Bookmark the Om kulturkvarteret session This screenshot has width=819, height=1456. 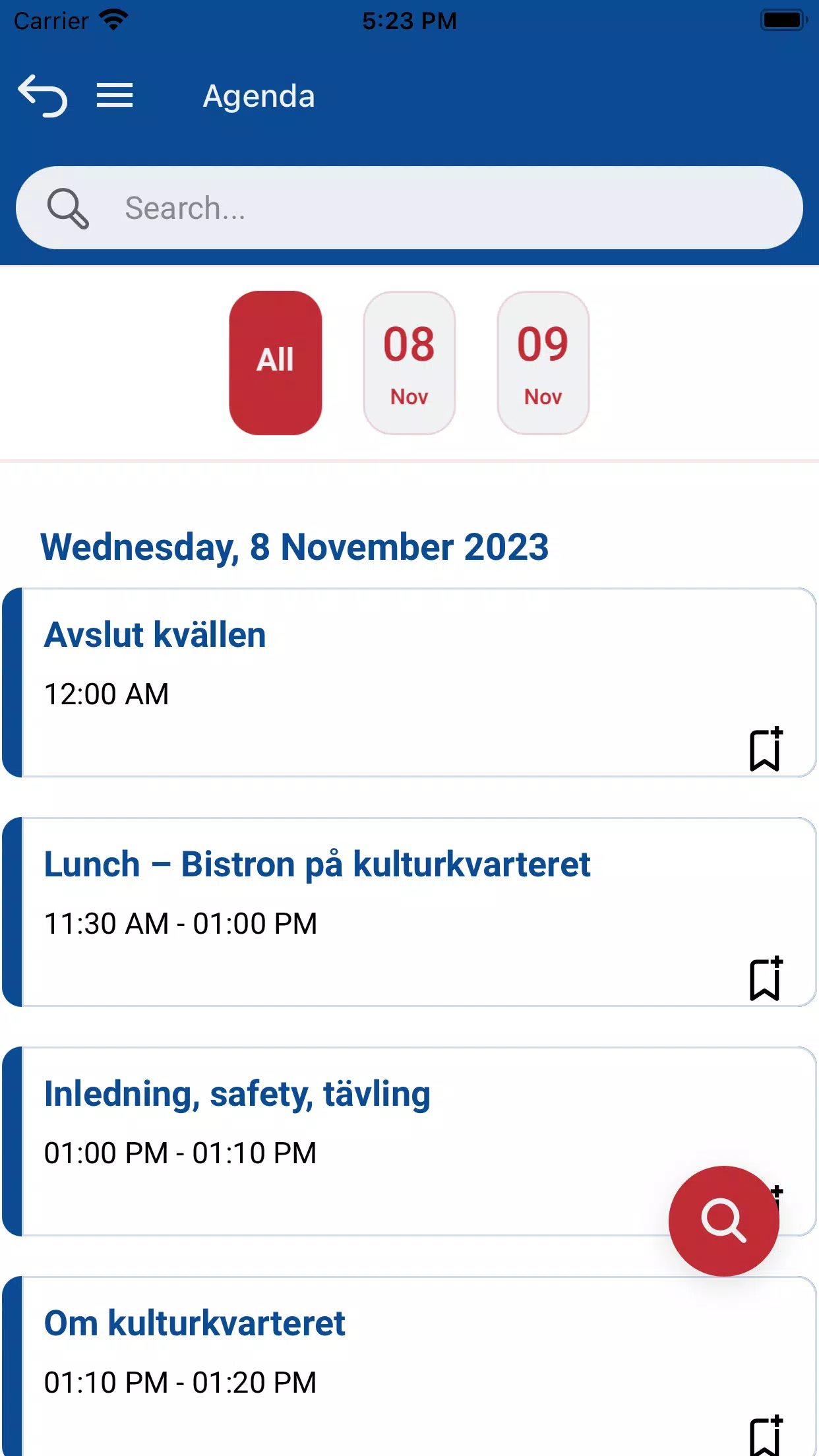pyautogui.click(x=766, y=1435)
